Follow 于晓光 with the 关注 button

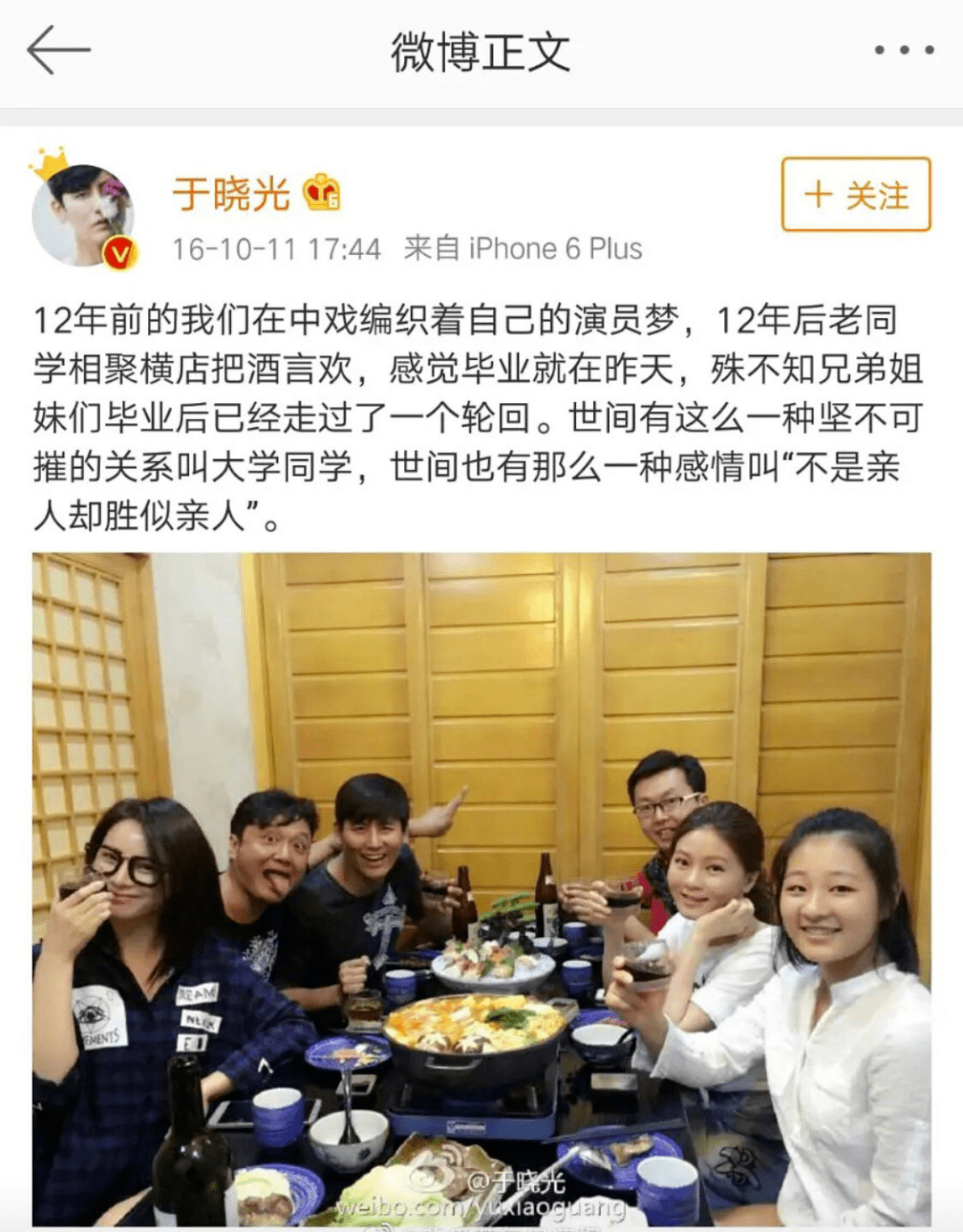click(x=856, y=194)
